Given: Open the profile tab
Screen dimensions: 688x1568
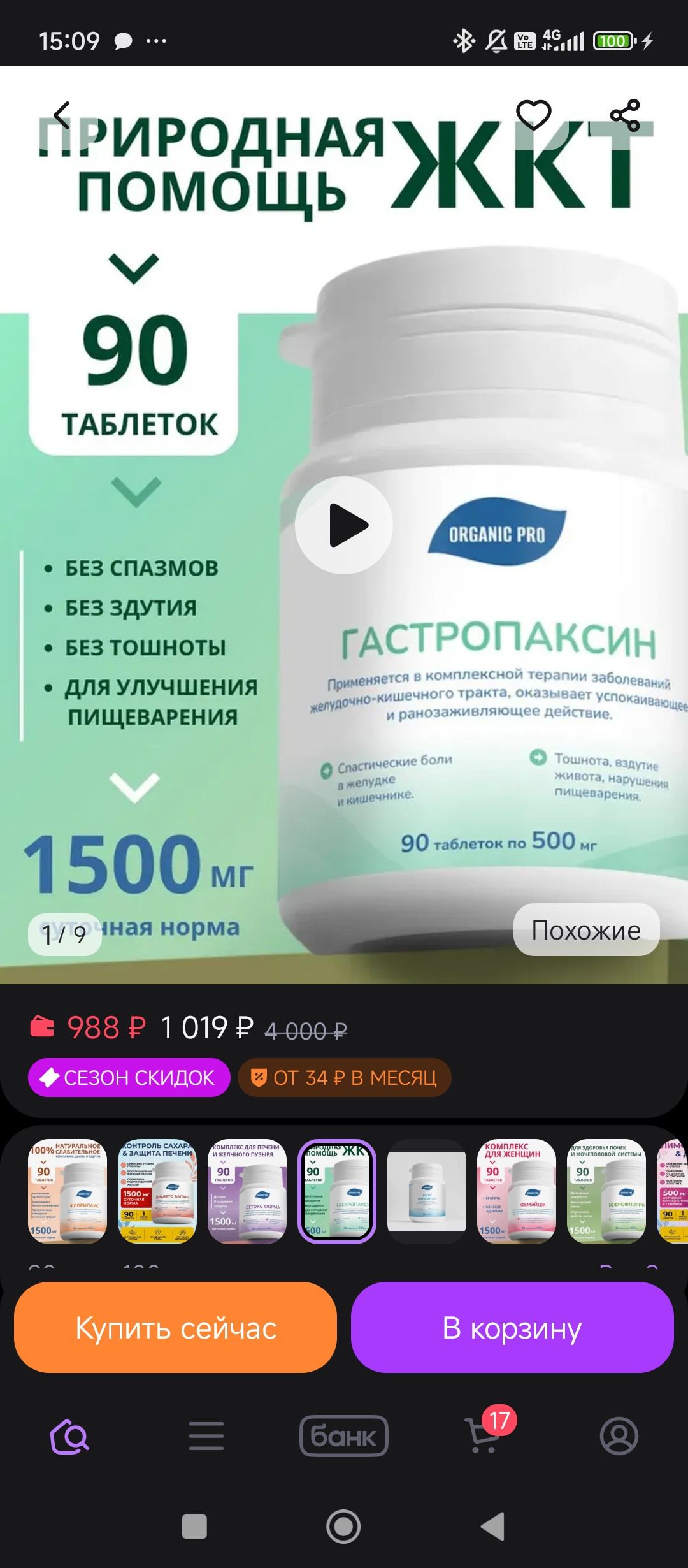Looking at the screenshot, I should point(619,1437).
